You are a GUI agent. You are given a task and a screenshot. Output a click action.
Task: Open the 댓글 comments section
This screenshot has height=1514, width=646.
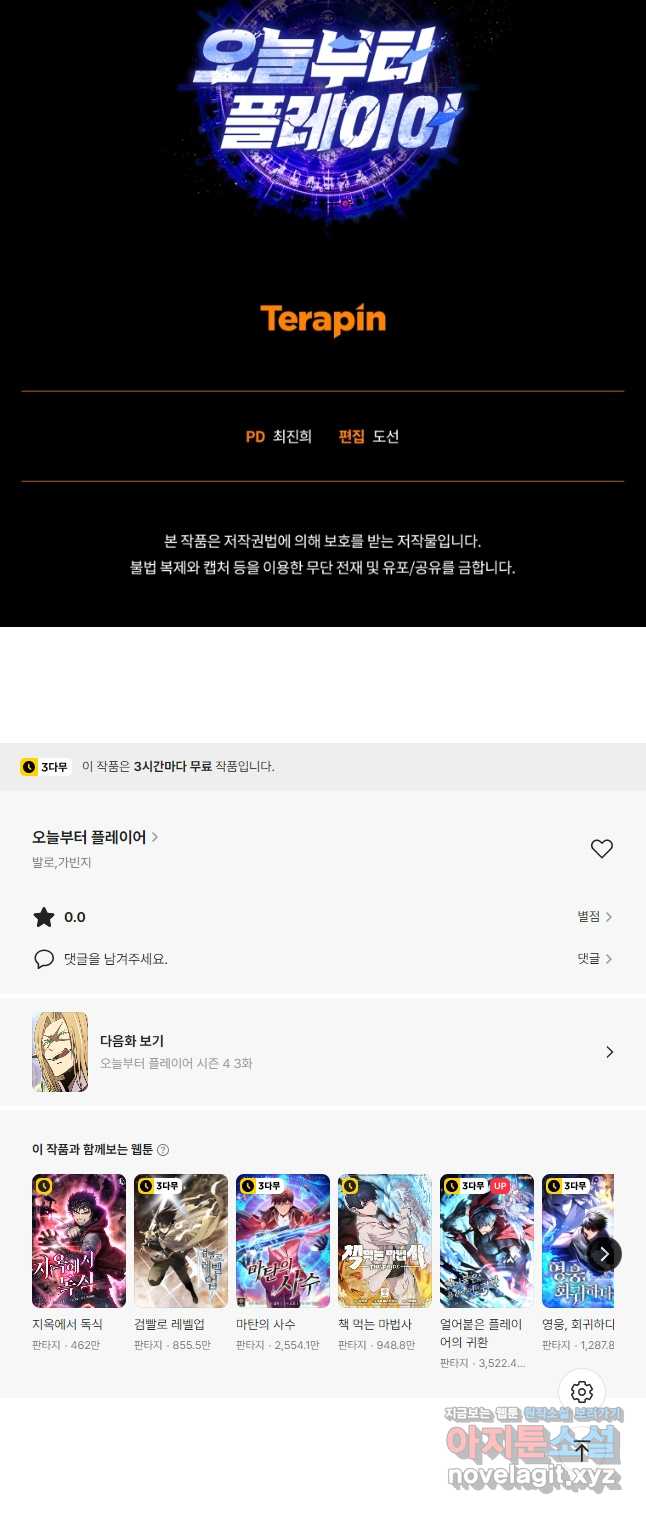pos(594,959)
